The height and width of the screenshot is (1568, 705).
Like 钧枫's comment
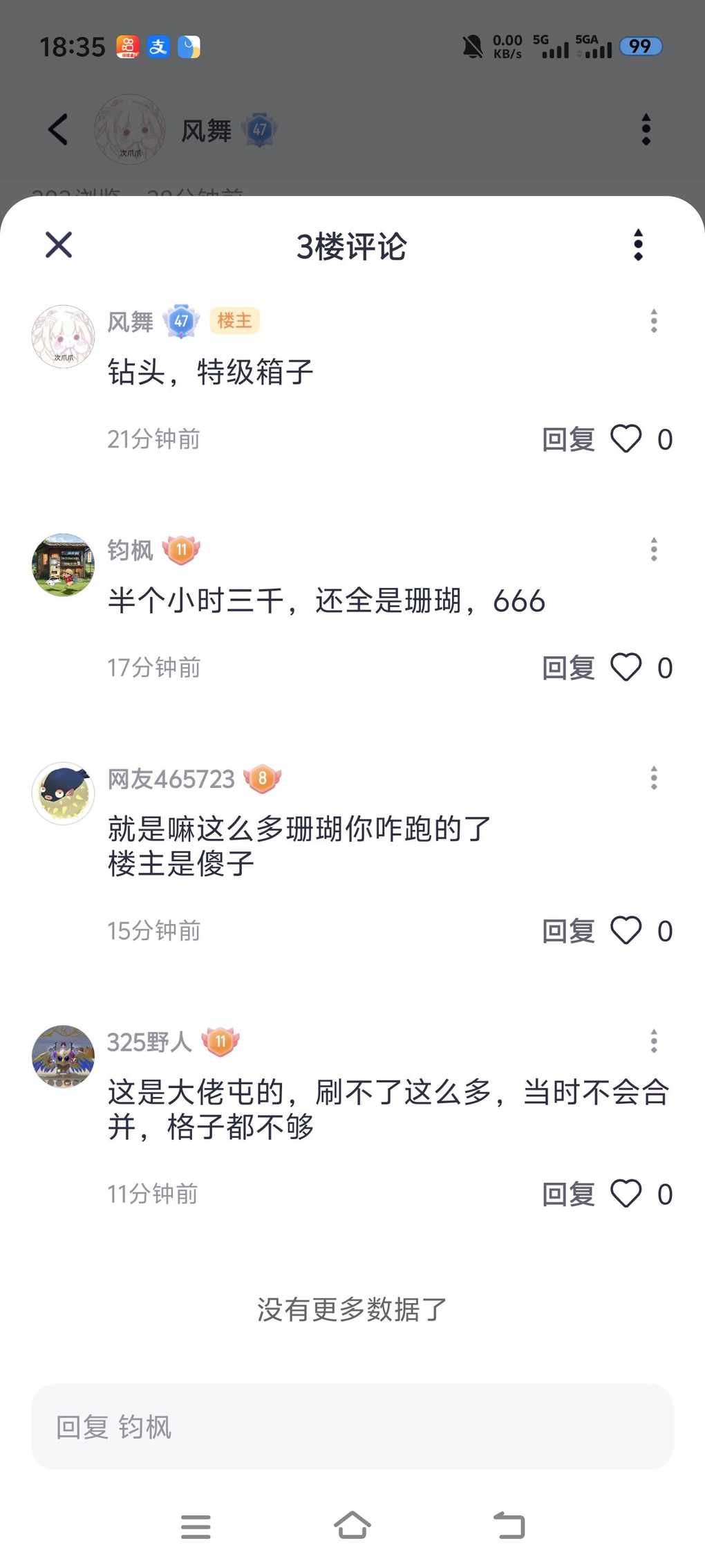click(626, 667)
